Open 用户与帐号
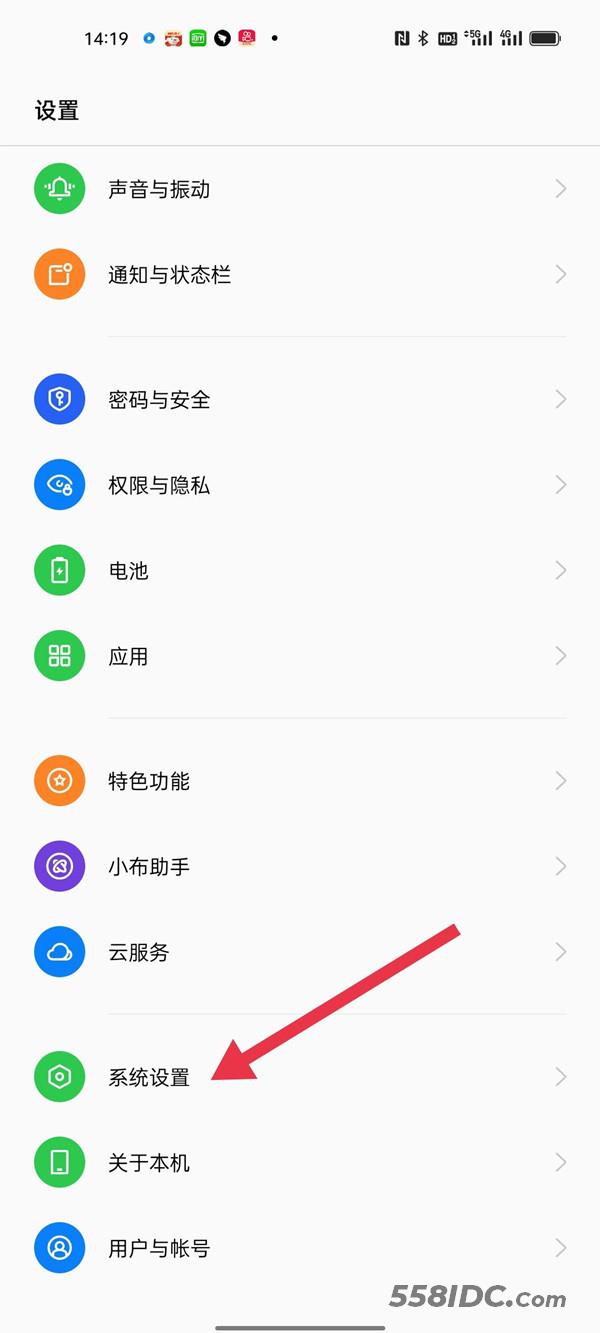Screen dimensions: 600x1333 coord(300,1248)
